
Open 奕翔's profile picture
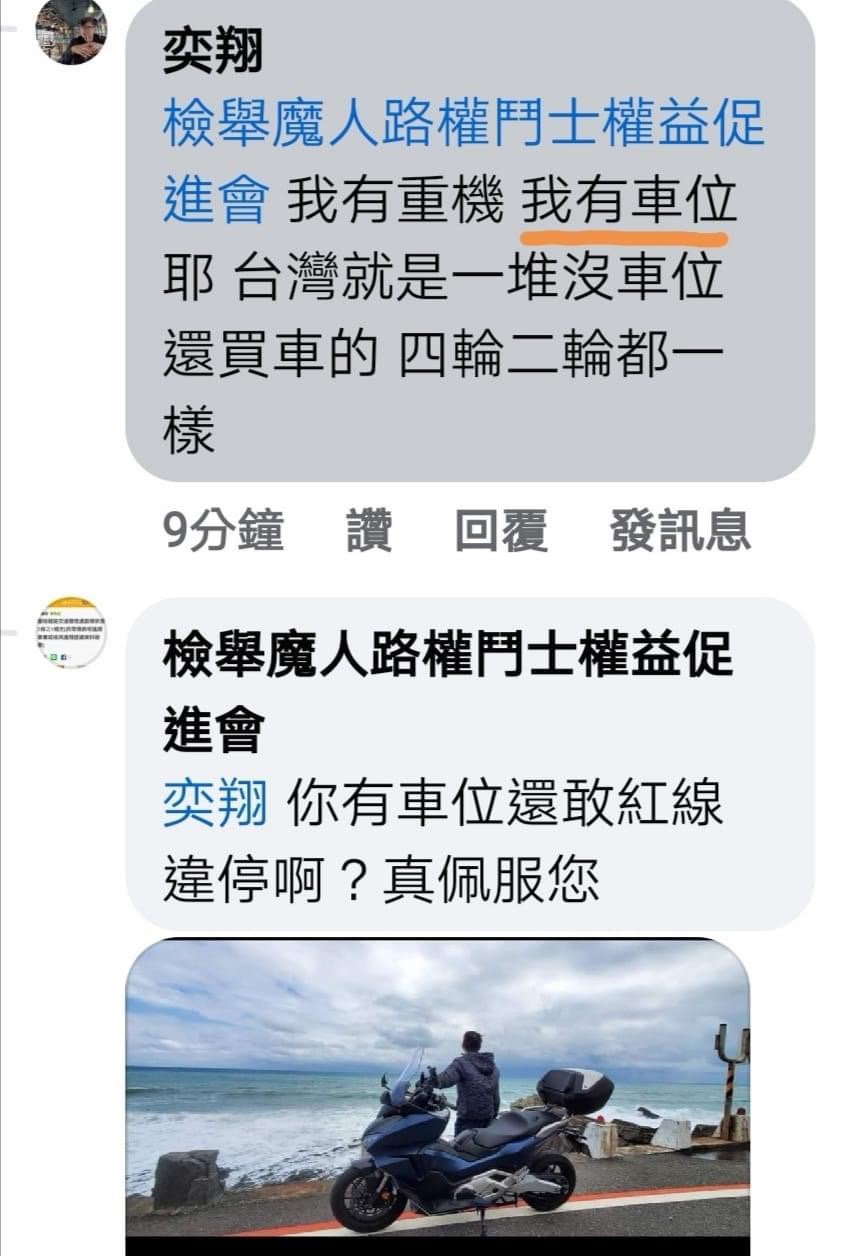(71, 30)
